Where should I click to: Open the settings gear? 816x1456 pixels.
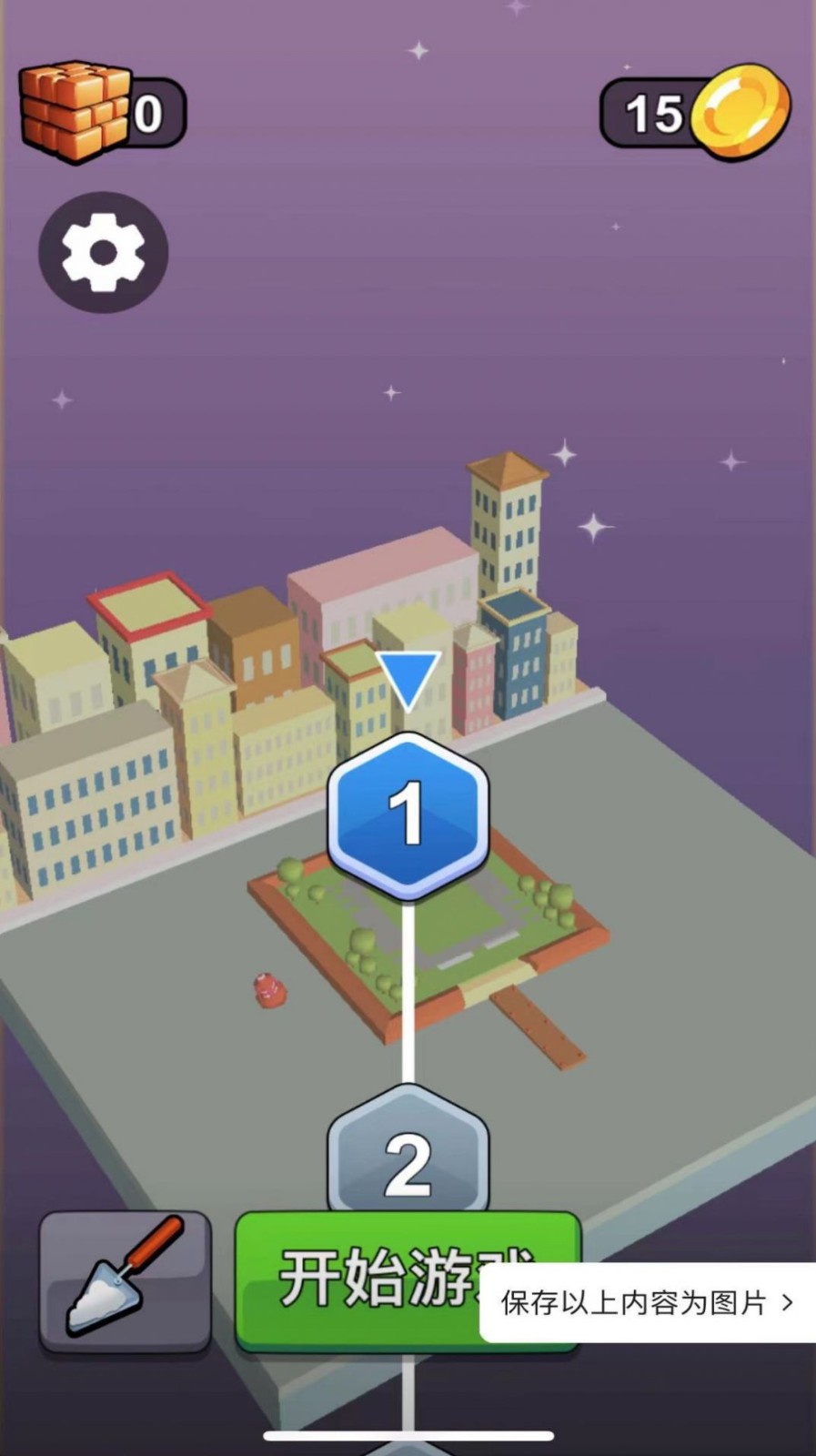point(103,252)
